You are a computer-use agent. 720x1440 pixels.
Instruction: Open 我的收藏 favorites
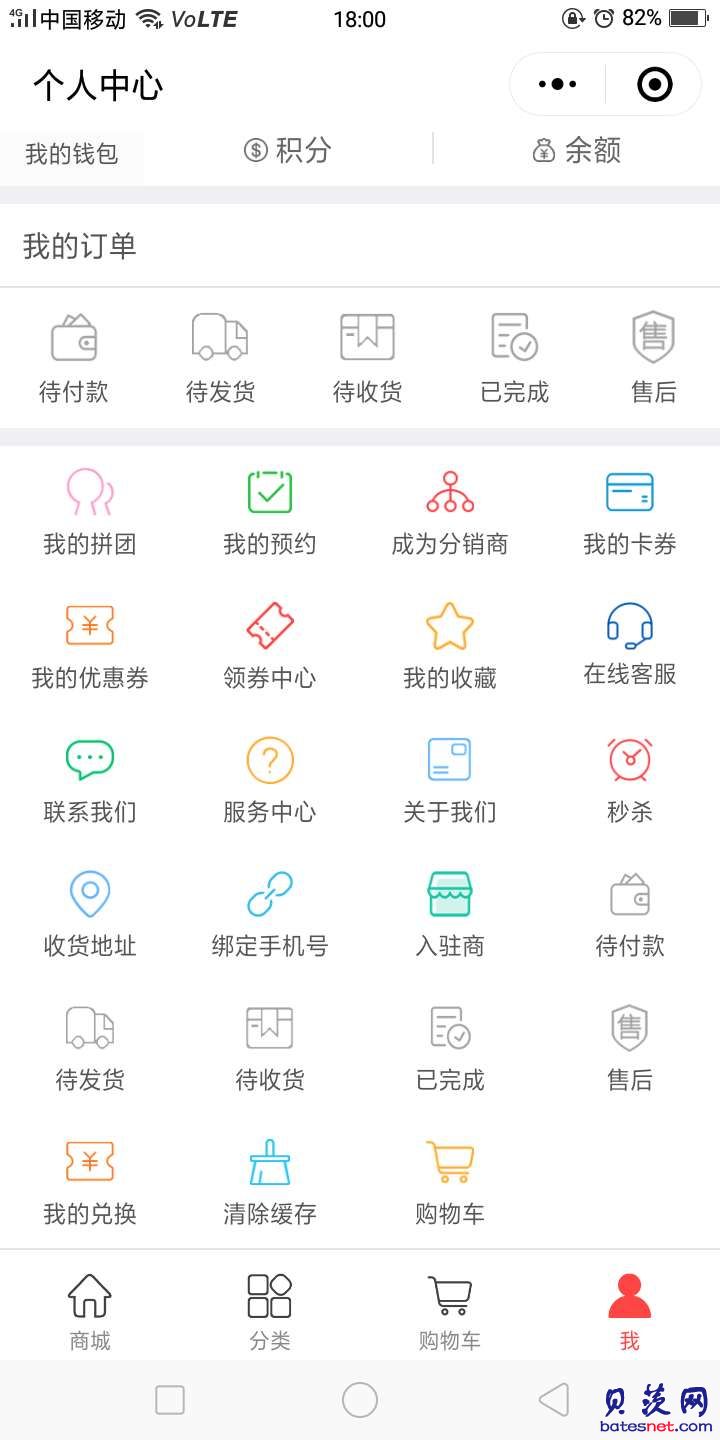(x=450, y=646)
